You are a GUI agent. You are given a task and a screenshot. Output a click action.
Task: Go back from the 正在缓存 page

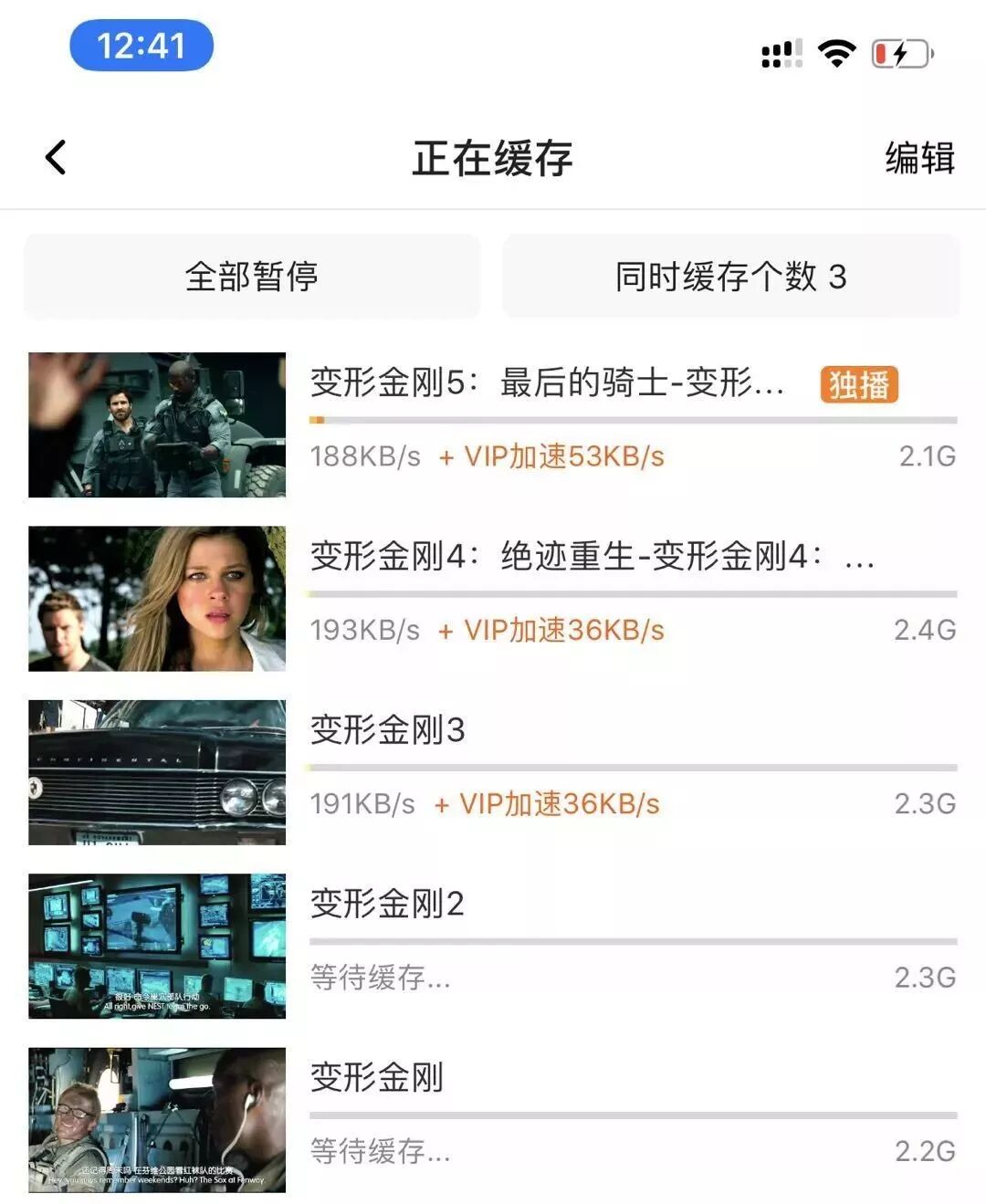[57, 157]
